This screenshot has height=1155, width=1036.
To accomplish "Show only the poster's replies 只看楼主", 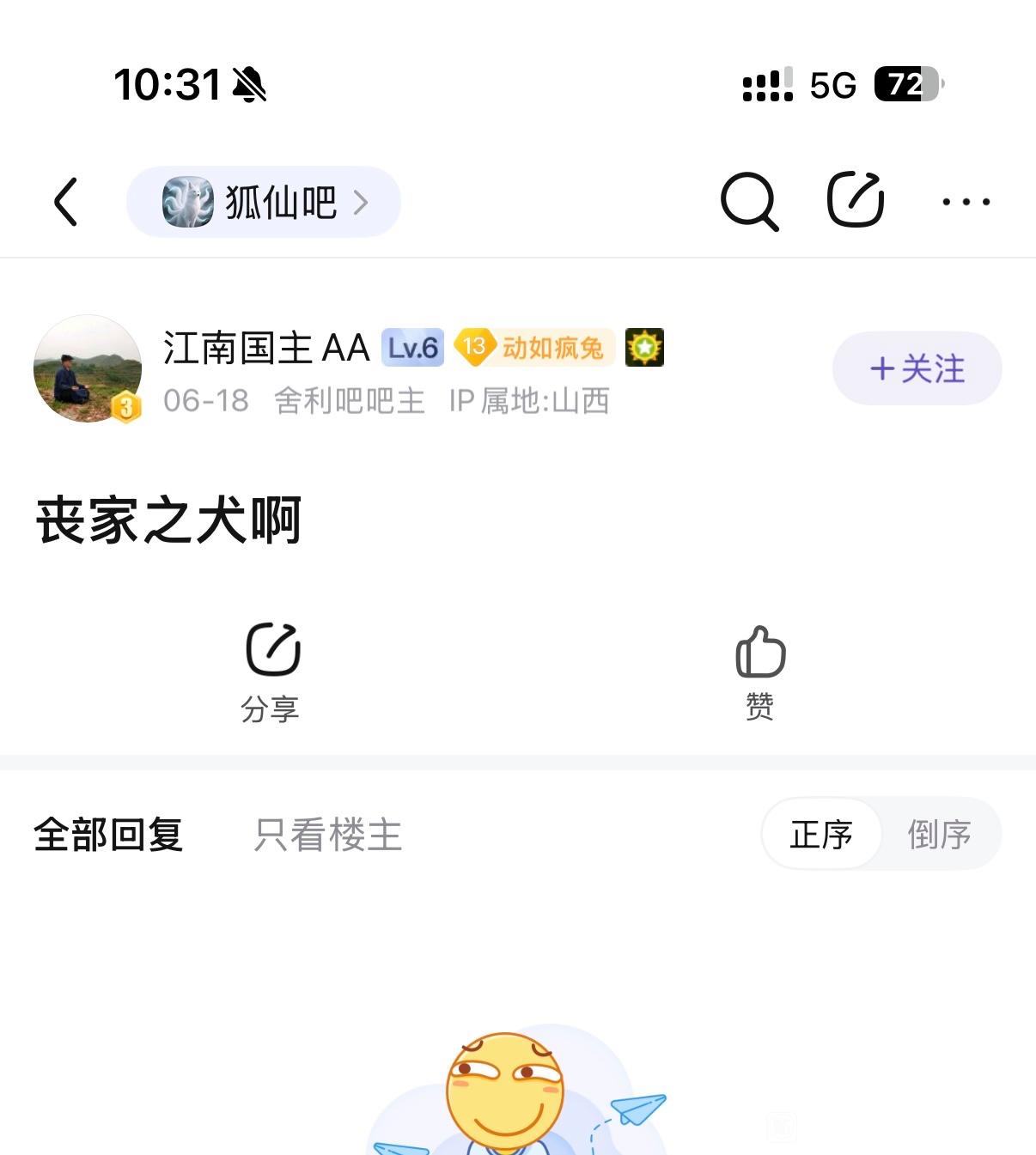I will pyautogui.click(x=328, y=835).
